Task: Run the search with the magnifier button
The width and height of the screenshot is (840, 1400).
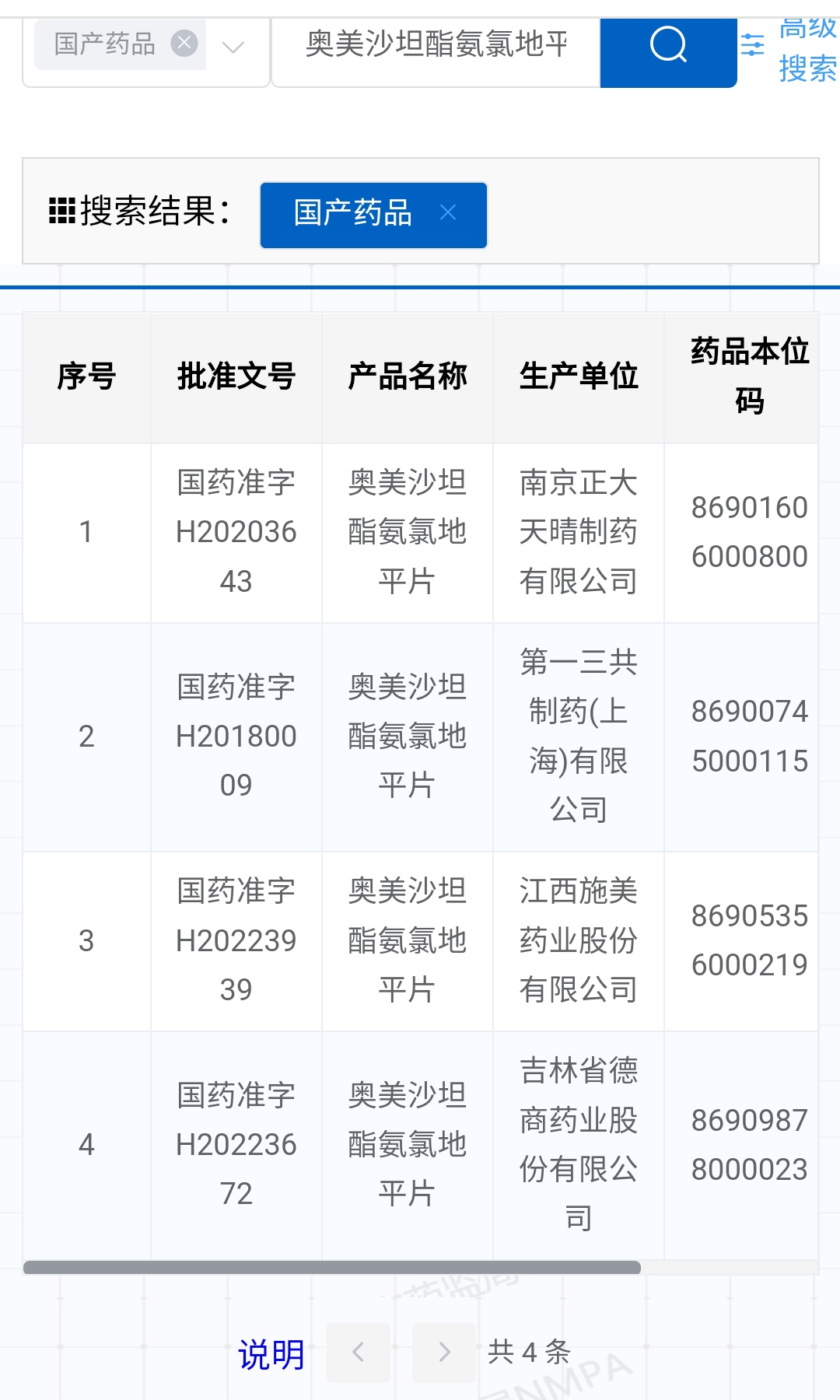Action: tap(668, 45)
